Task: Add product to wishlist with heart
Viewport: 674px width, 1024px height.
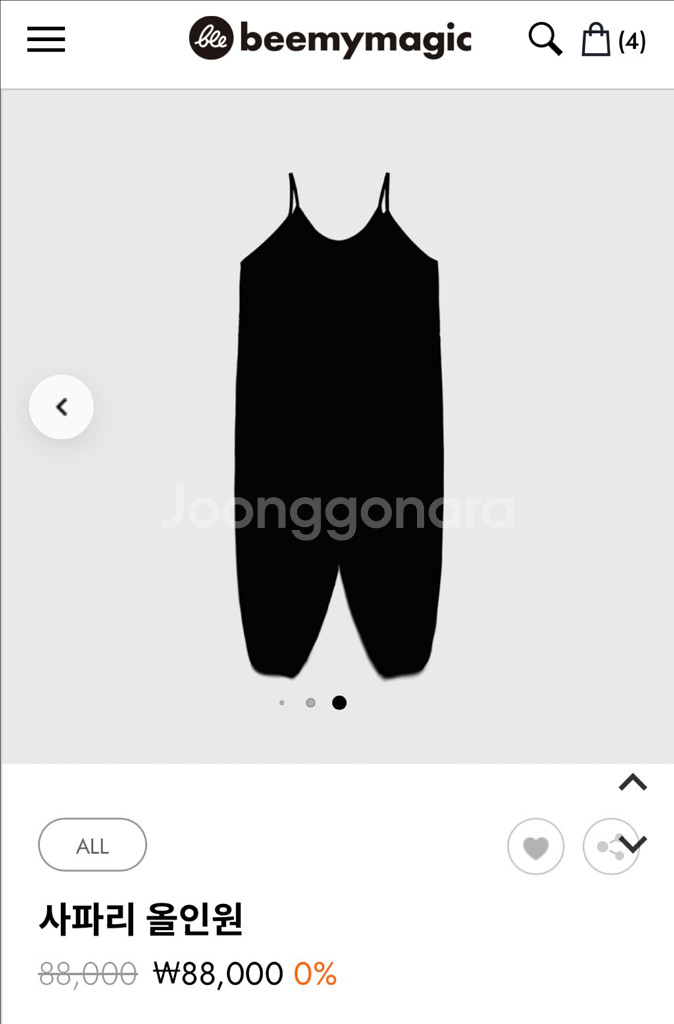Action: (x=536, y=847)
